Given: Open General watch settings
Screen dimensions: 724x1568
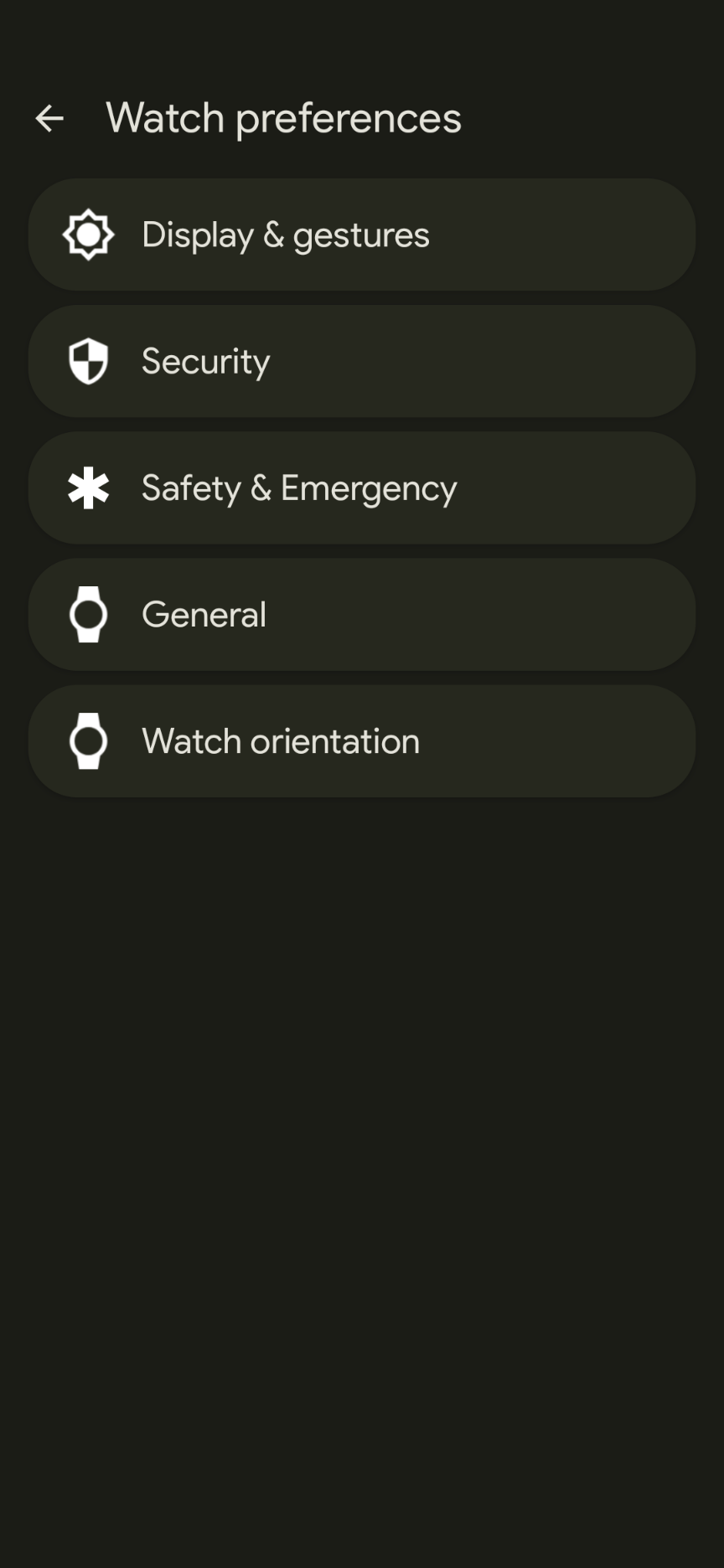Looking at the screenshot, I should coord(362,614).
